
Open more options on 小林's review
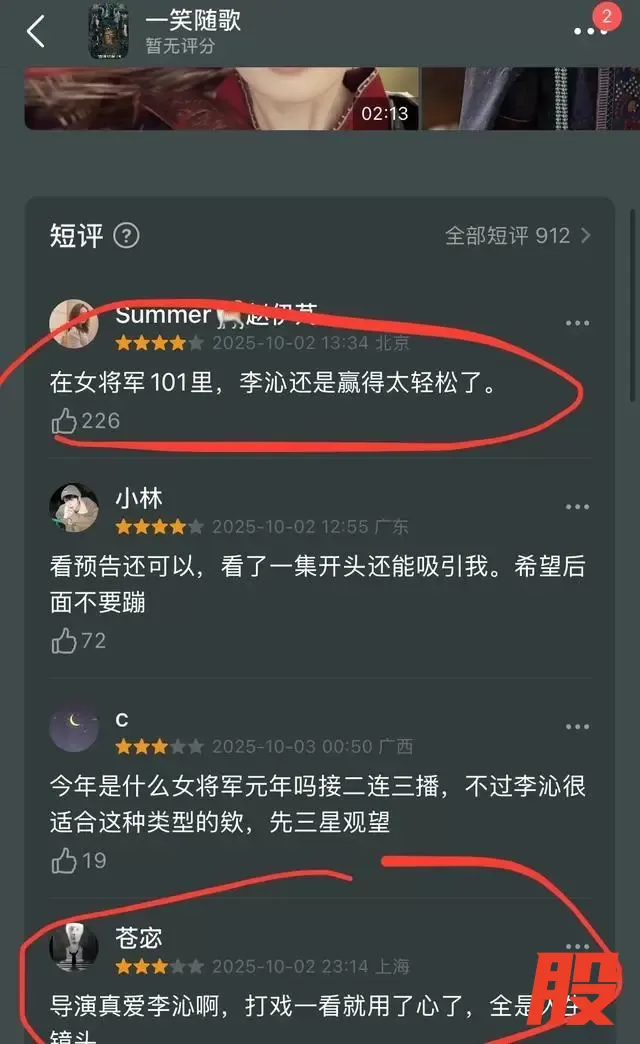tap(577, 507)
